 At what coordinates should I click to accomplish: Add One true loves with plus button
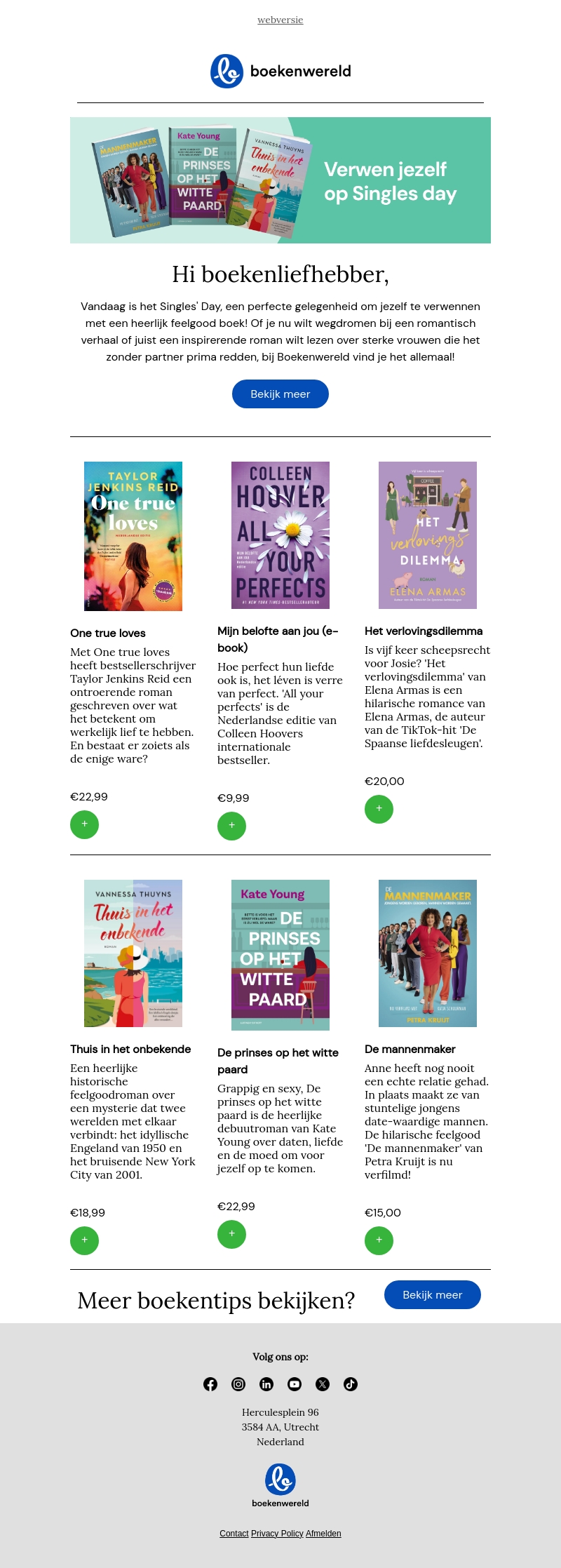[x=84, y=824]
